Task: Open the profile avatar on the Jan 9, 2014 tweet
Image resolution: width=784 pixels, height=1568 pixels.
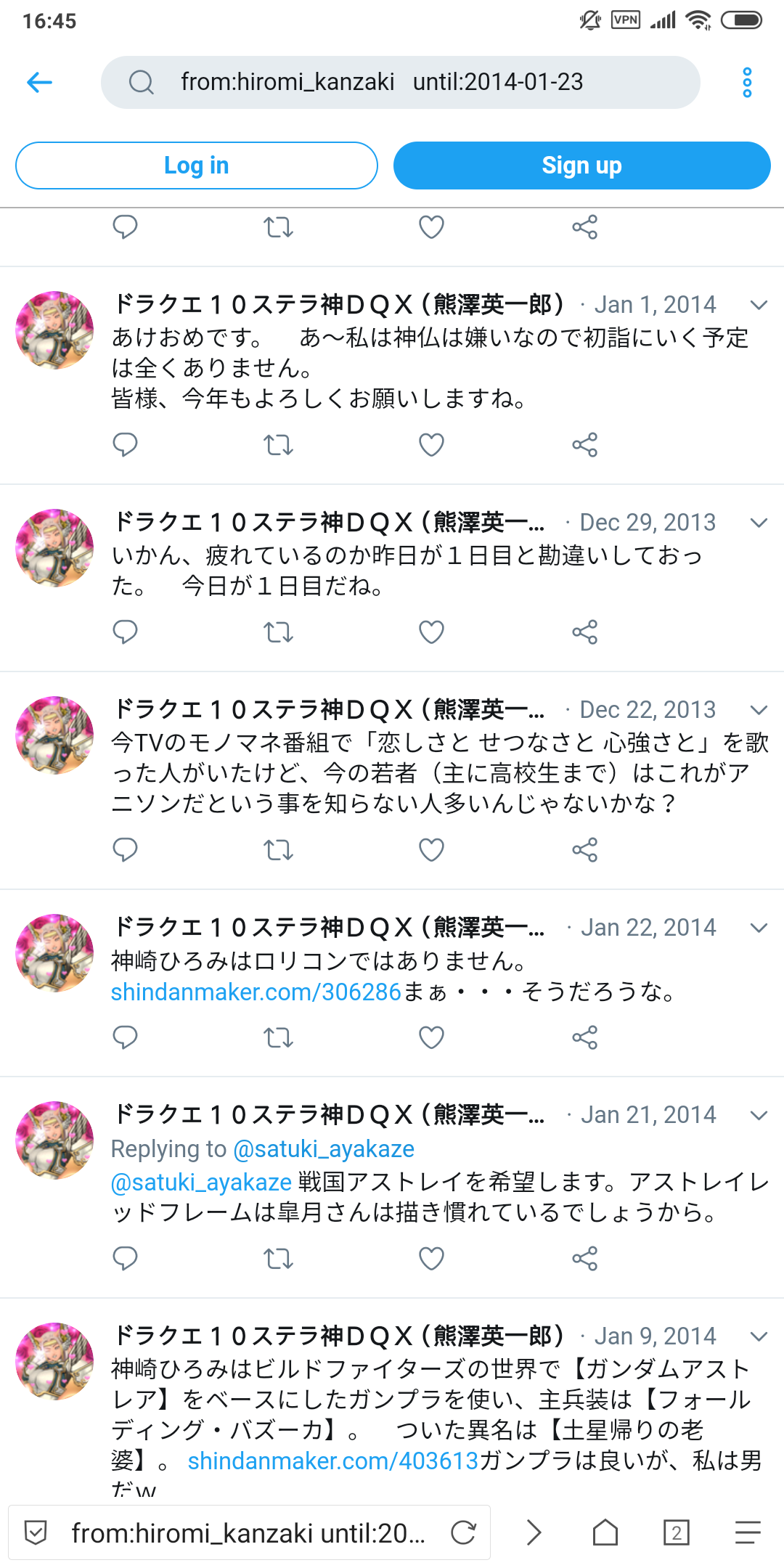Action: (x=54, y=1361)
